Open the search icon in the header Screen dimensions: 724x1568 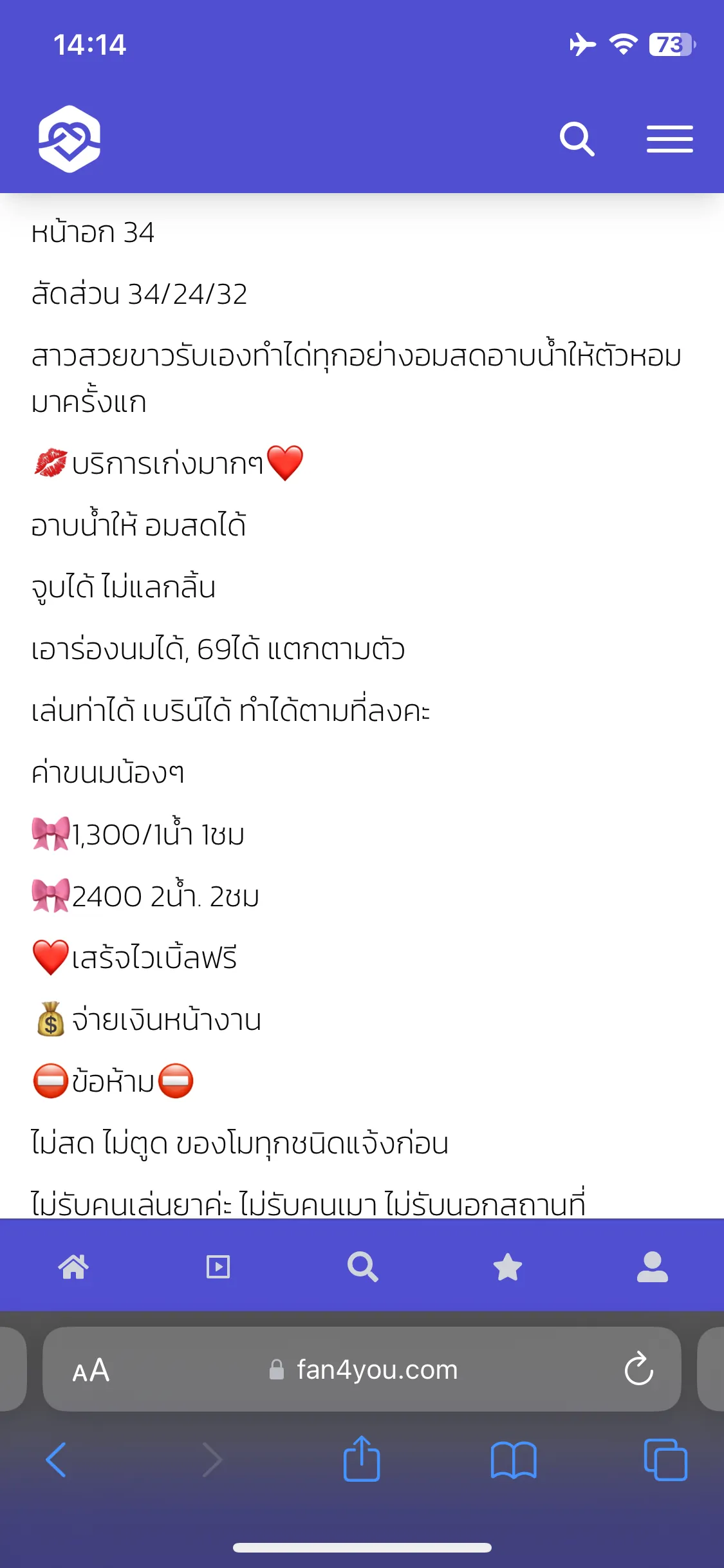577,139
